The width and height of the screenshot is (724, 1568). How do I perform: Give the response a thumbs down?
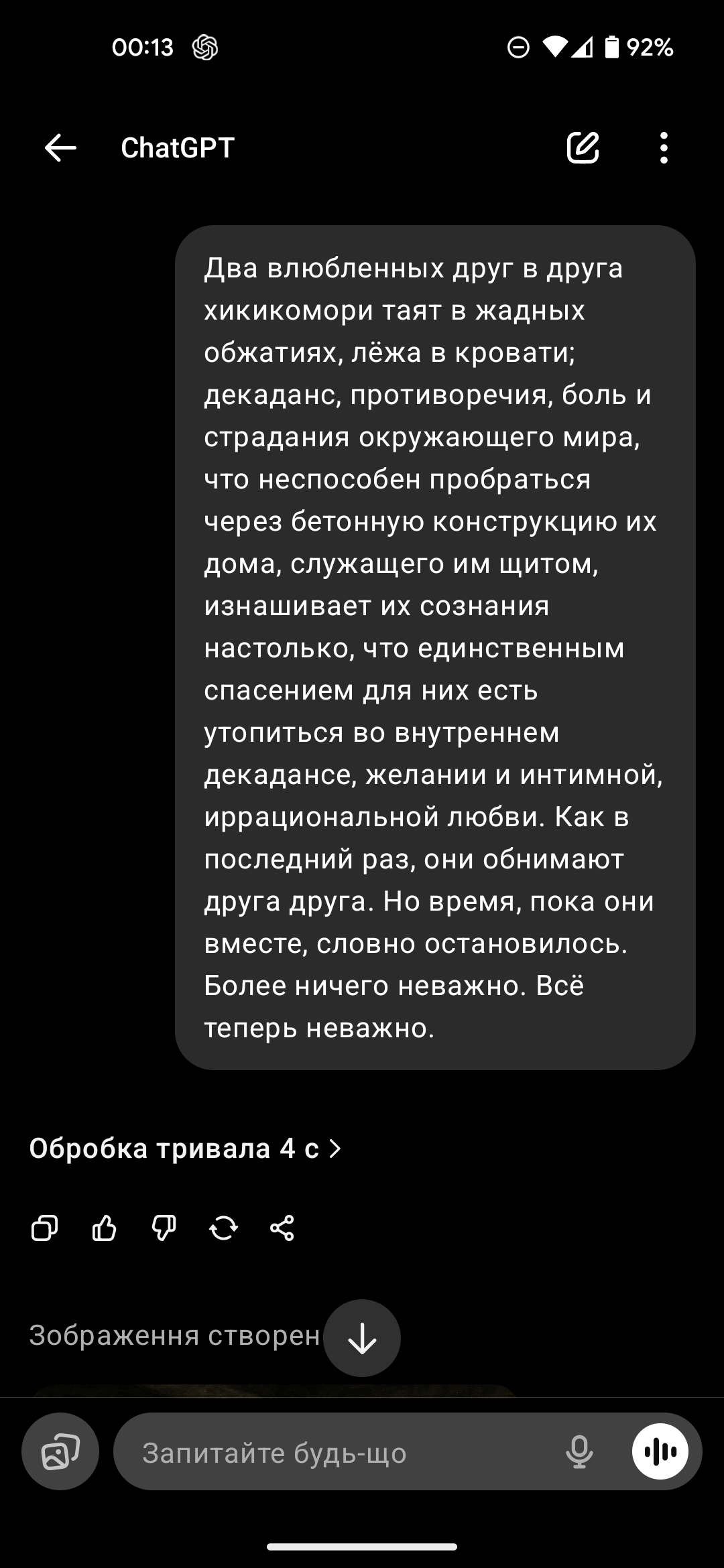click(x=164, y=1228)
